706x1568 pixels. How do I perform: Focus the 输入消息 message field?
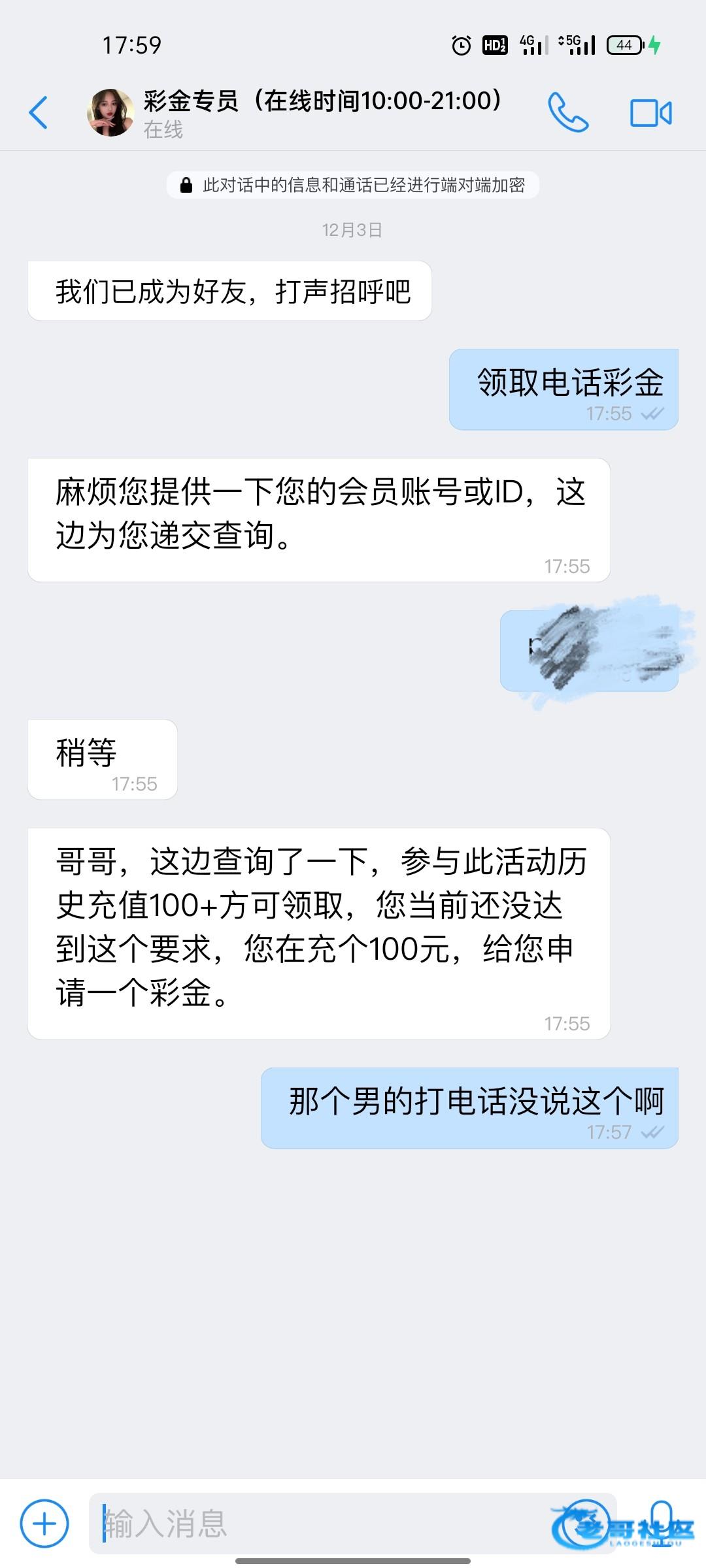[x=320, y=1524]
